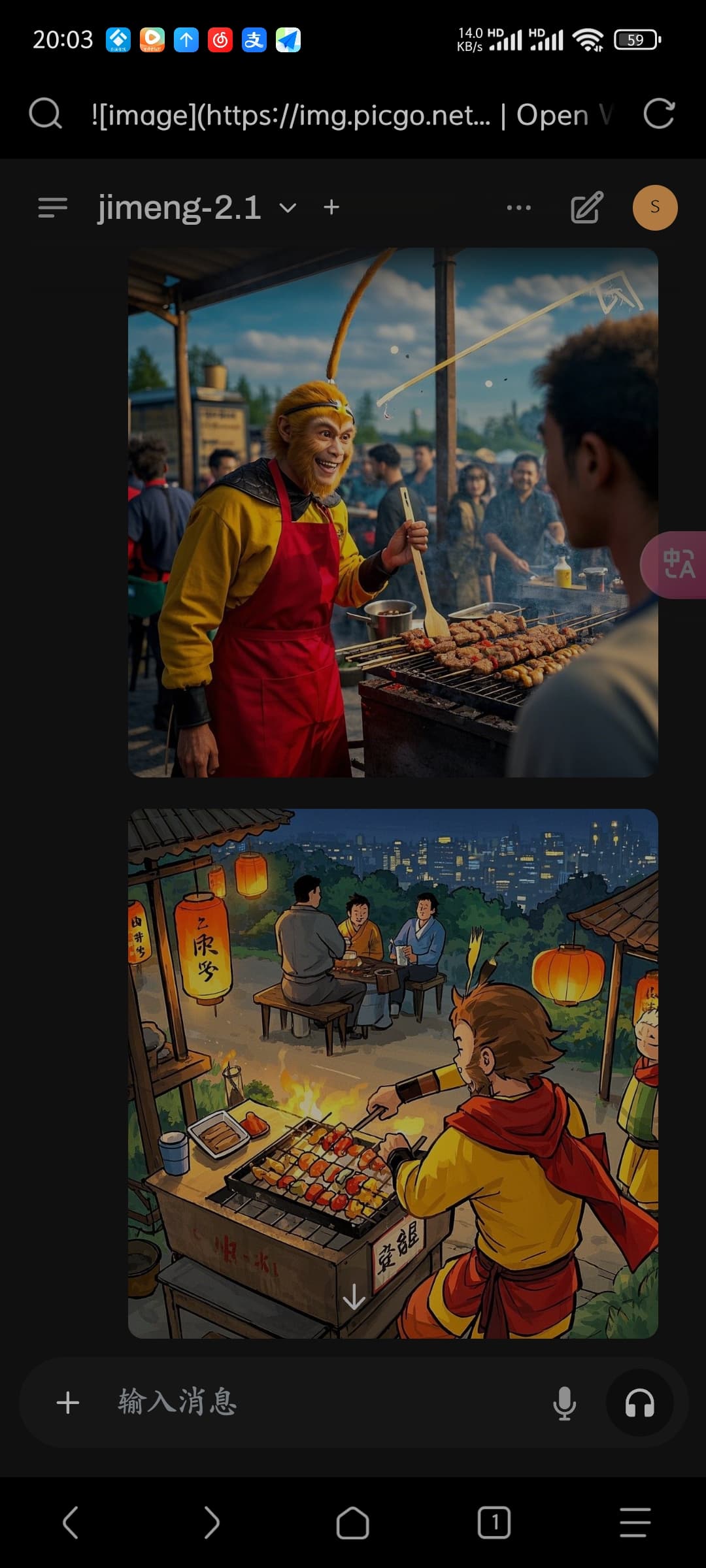Open the browser hamburger menu
Viewport: 706px width, 1568px height.
635,1522
